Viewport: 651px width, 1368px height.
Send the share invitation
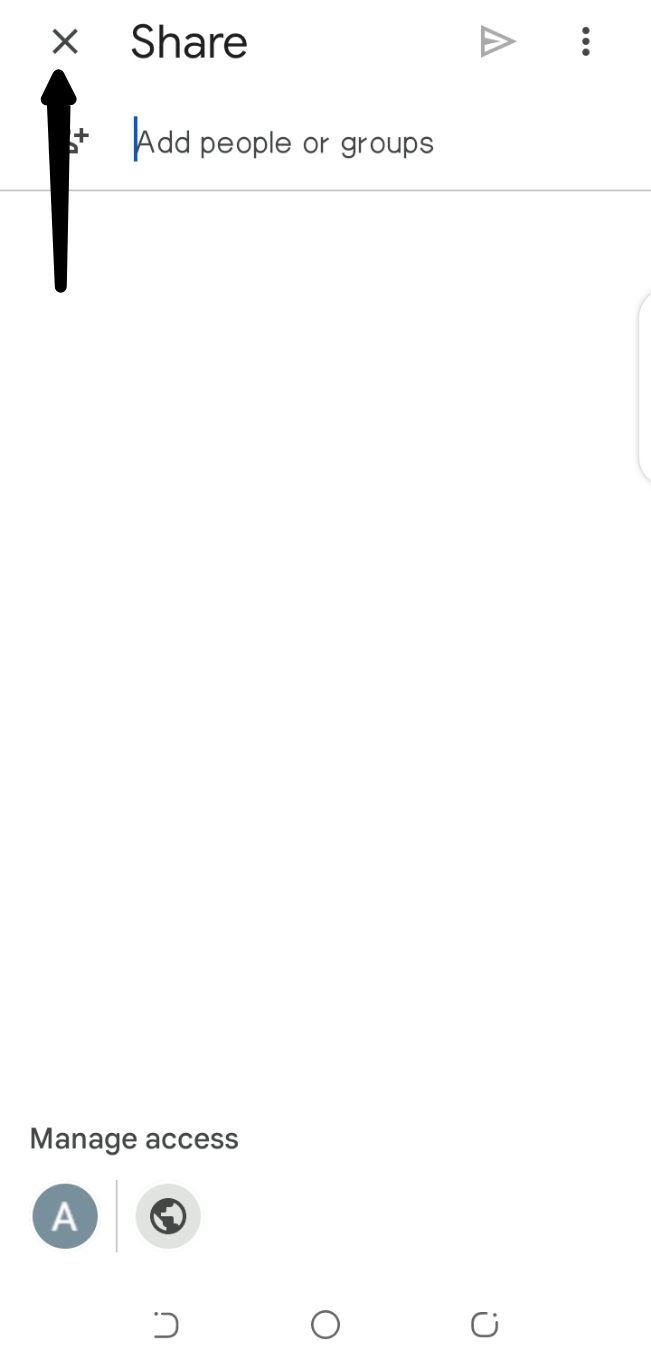click(497, 42)
